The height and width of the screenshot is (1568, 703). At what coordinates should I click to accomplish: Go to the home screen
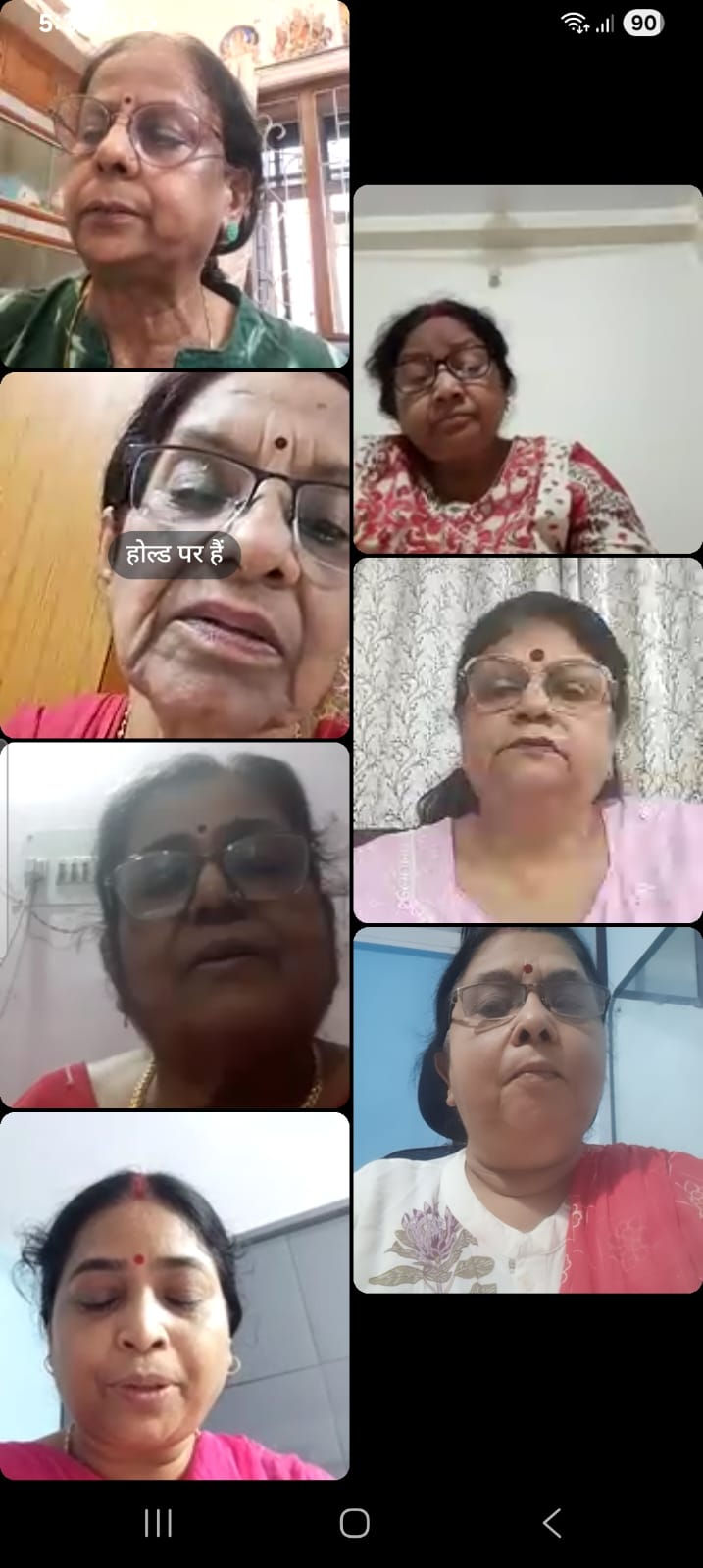(354, 1522)
